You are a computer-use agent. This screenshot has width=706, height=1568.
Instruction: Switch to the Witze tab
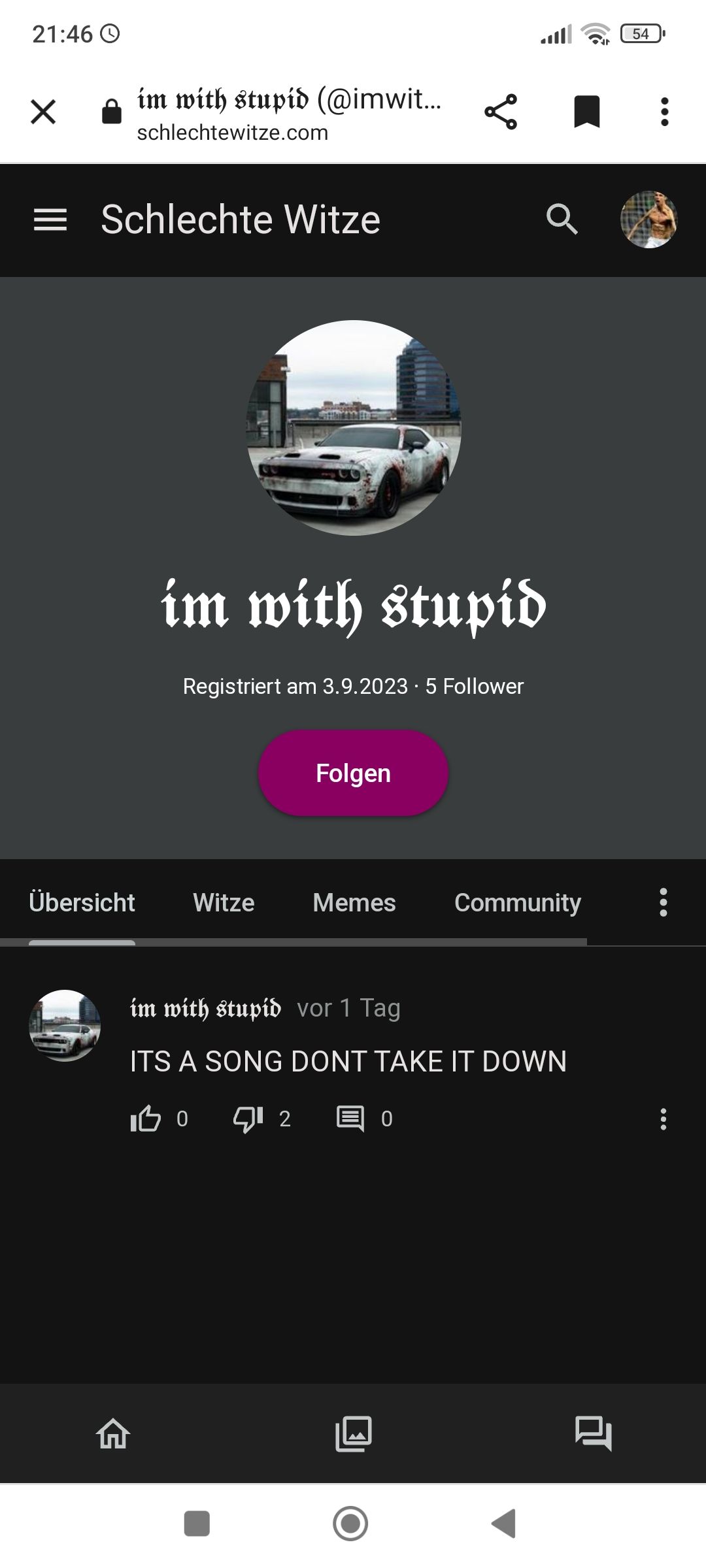pyautogui.click(x=224, y=903)
